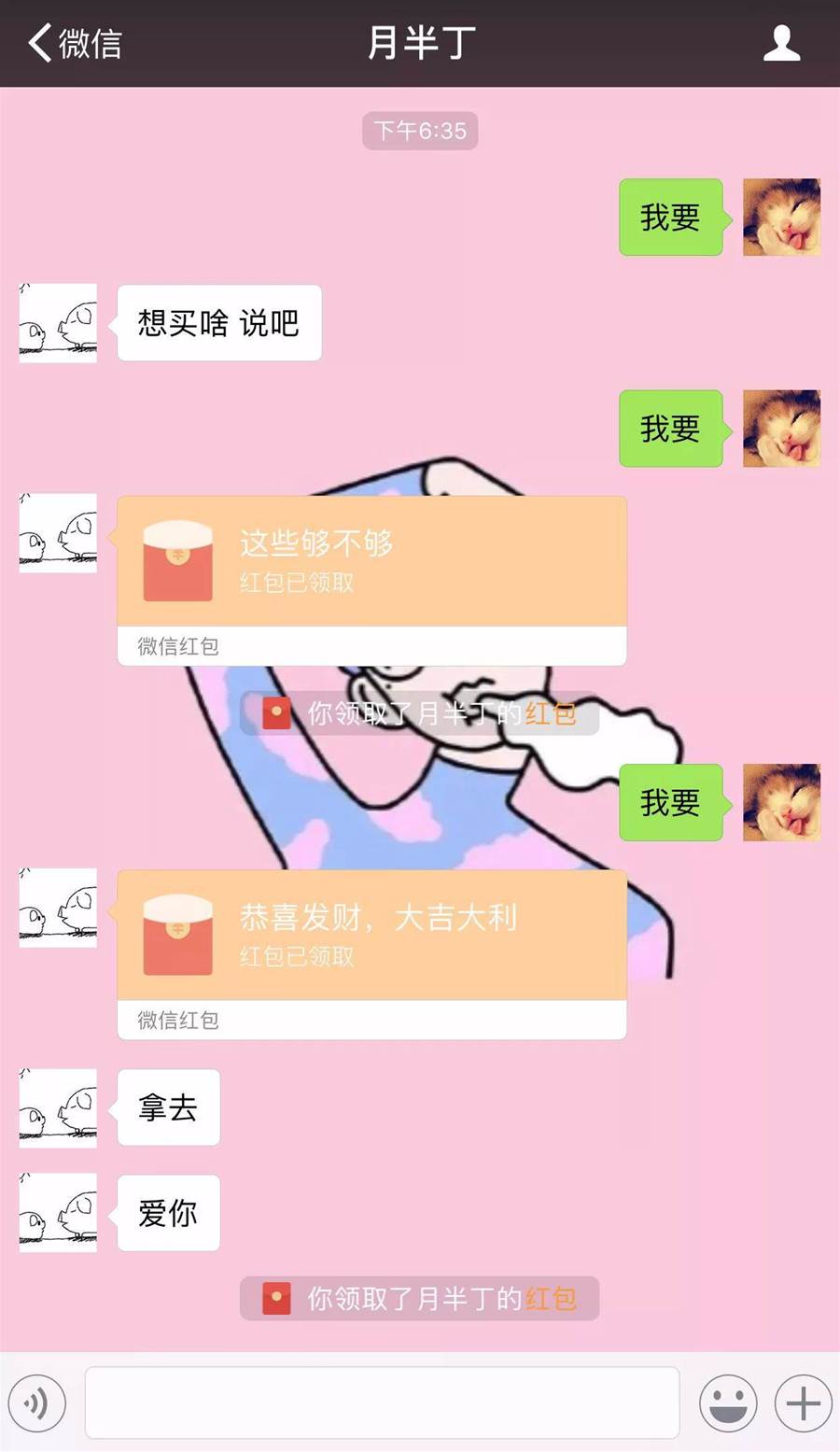Open the chat profile icon
Image resolution: width=840 pixels, height=1452 pixels.
[781, 43]
